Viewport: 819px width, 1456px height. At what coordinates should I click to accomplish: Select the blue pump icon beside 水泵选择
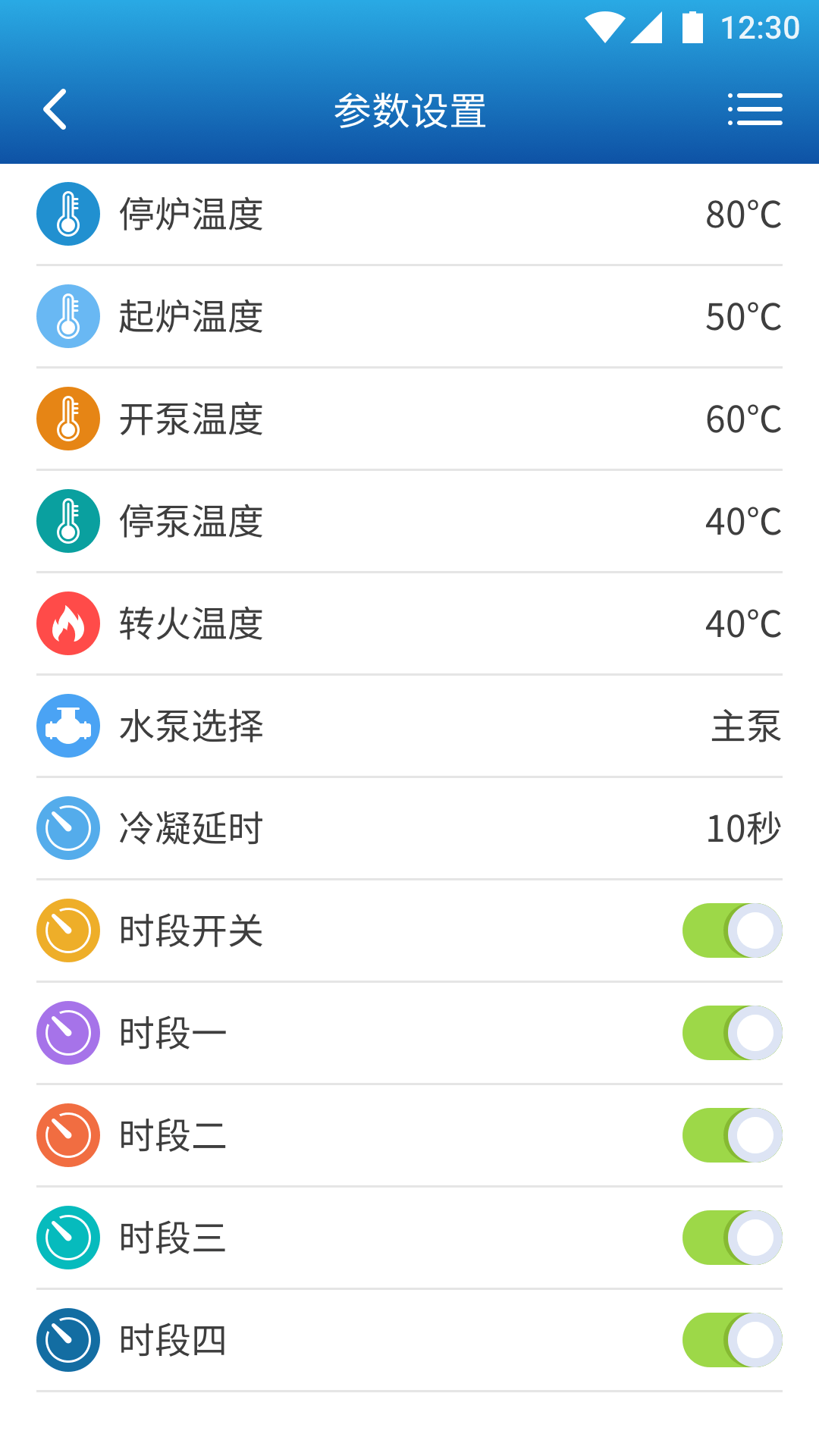click(67, 726)
